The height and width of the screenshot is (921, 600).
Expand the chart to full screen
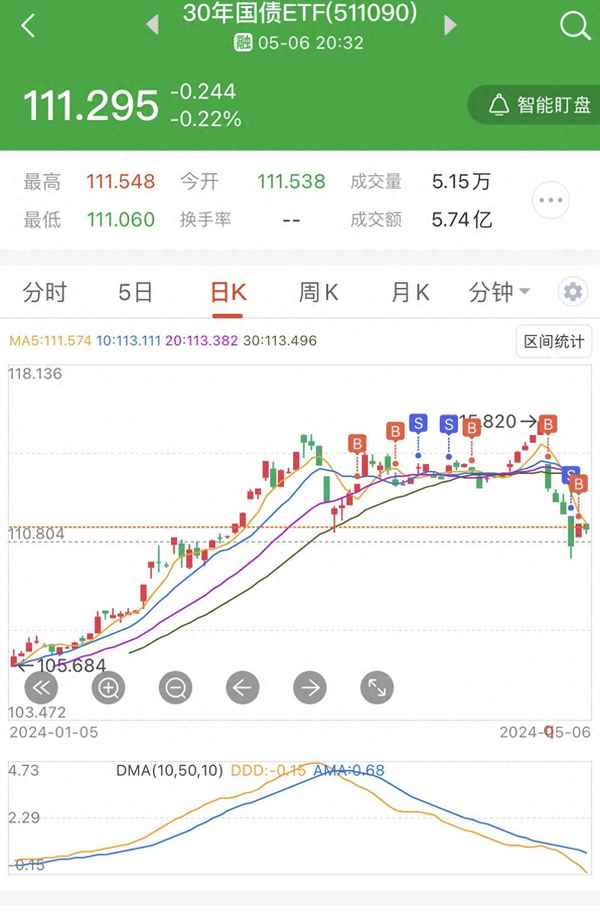pos(377,688)
